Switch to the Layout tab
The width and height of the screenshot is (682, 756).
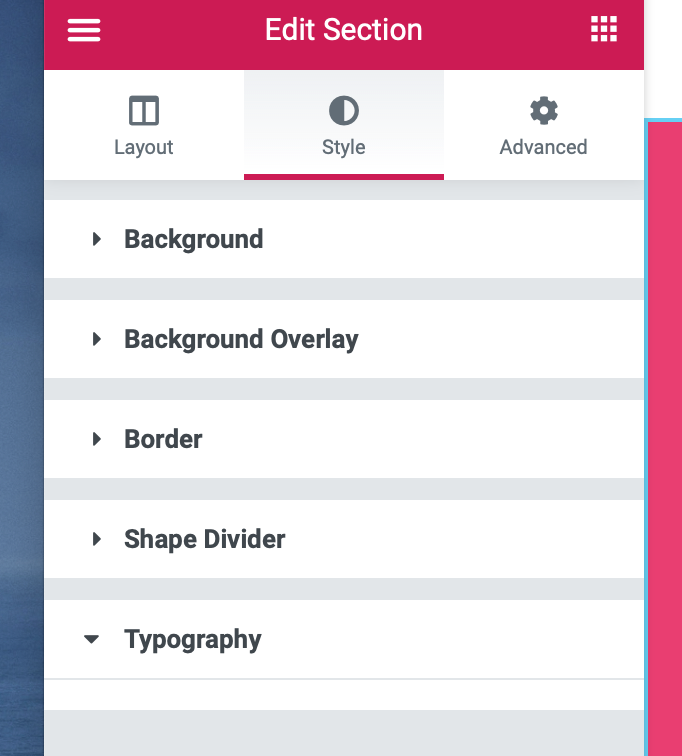[x=144, y=127]
